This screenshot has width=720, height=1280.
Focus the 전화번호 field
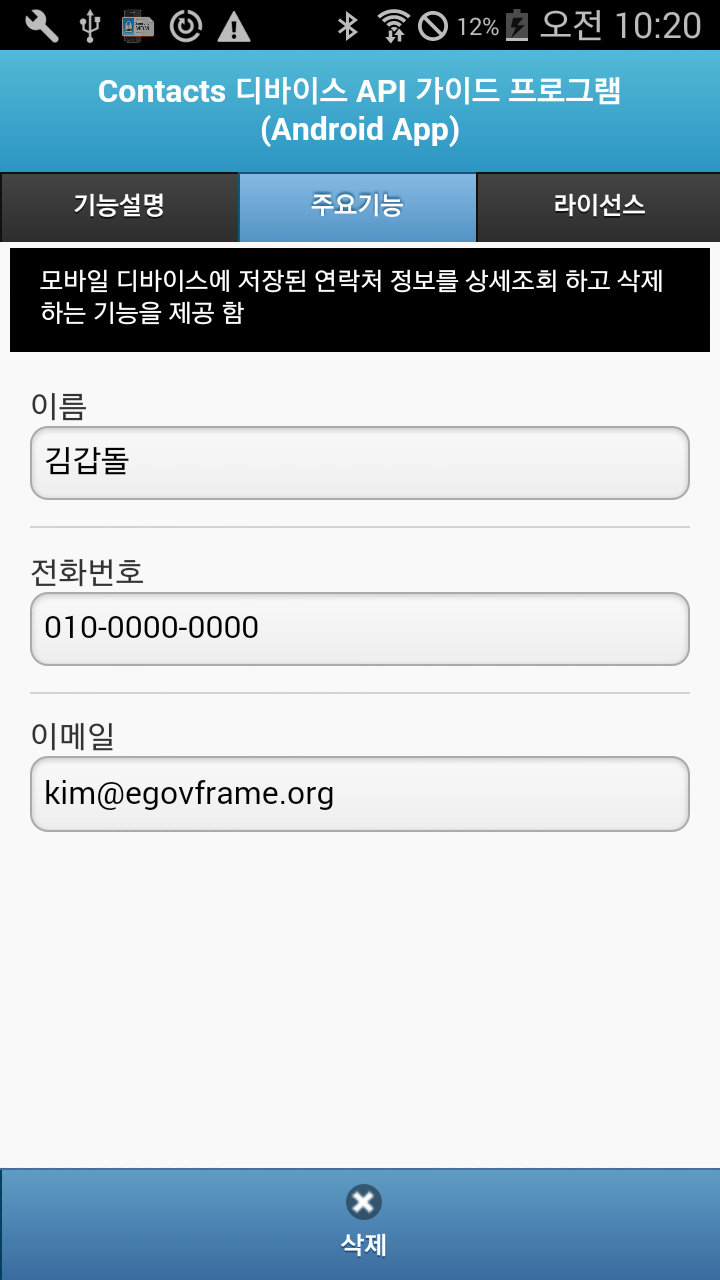[x=360, y=629]
